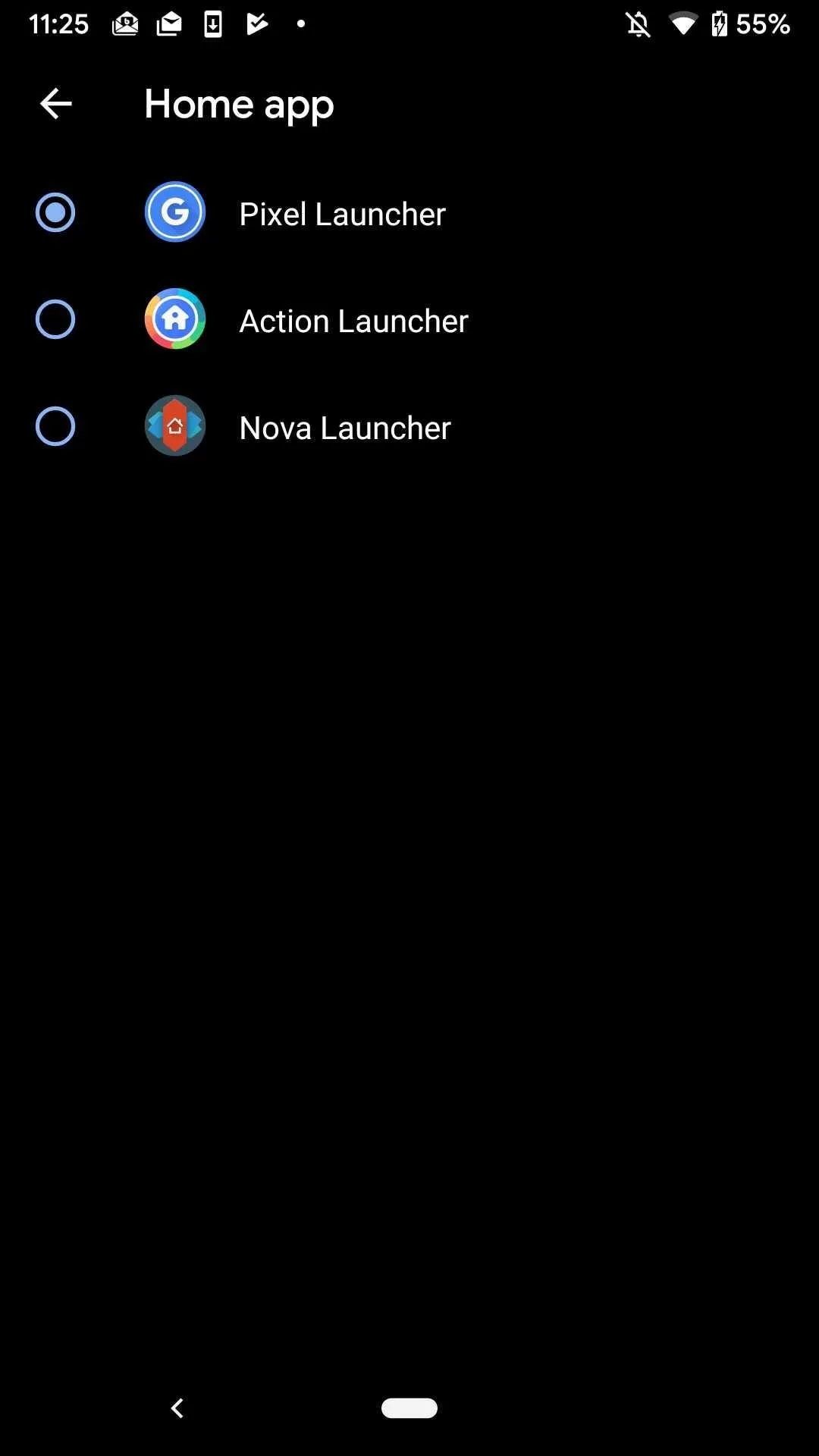Go back from Home app settings
819x1456 pixels.
55,104
